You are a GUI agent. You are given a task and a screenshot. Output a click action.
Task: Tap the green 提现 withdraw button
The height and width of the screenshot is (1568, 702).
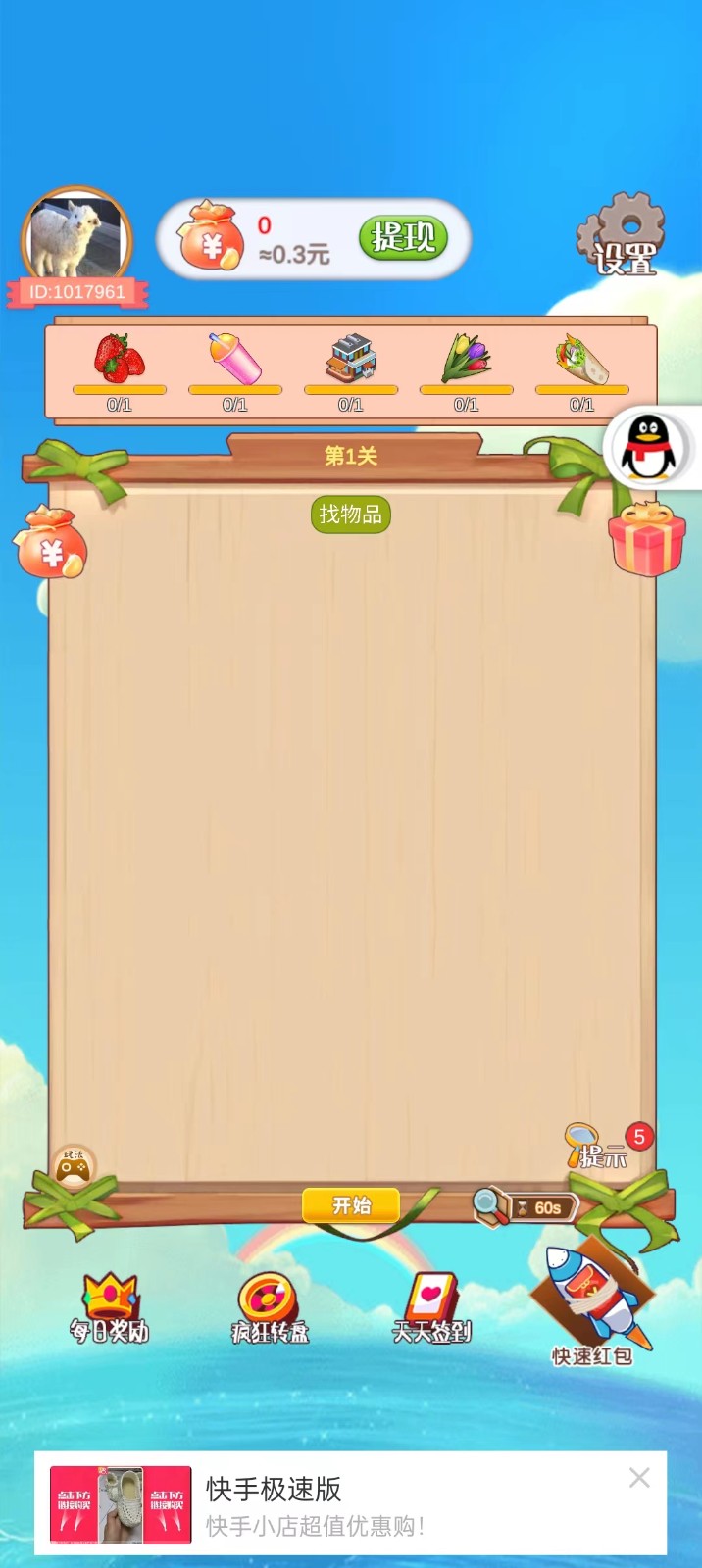coord(403,237)
